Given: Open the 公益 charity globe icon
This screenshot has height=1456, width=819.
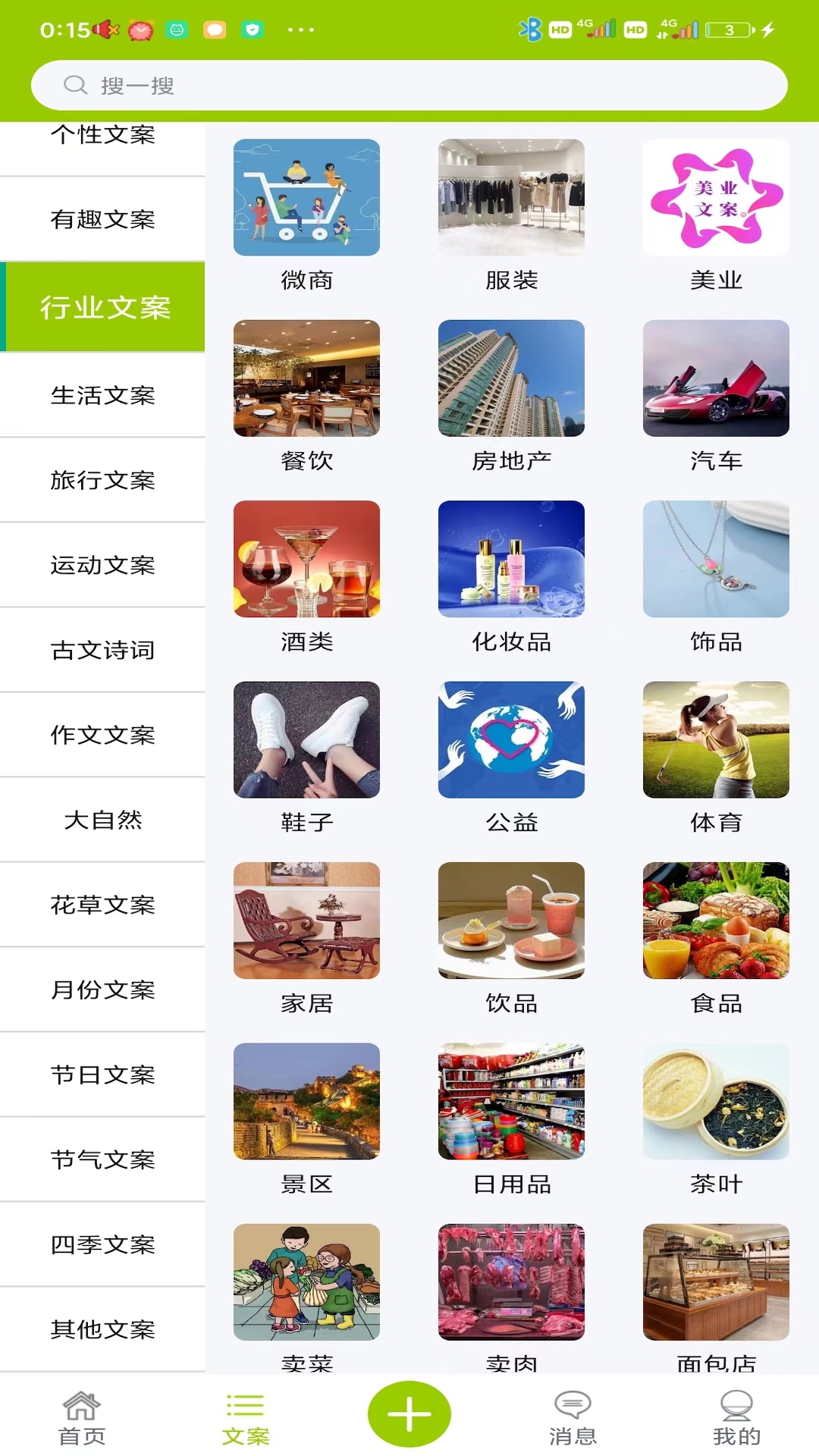Looking at the screenshot, I should coord(511,739).
